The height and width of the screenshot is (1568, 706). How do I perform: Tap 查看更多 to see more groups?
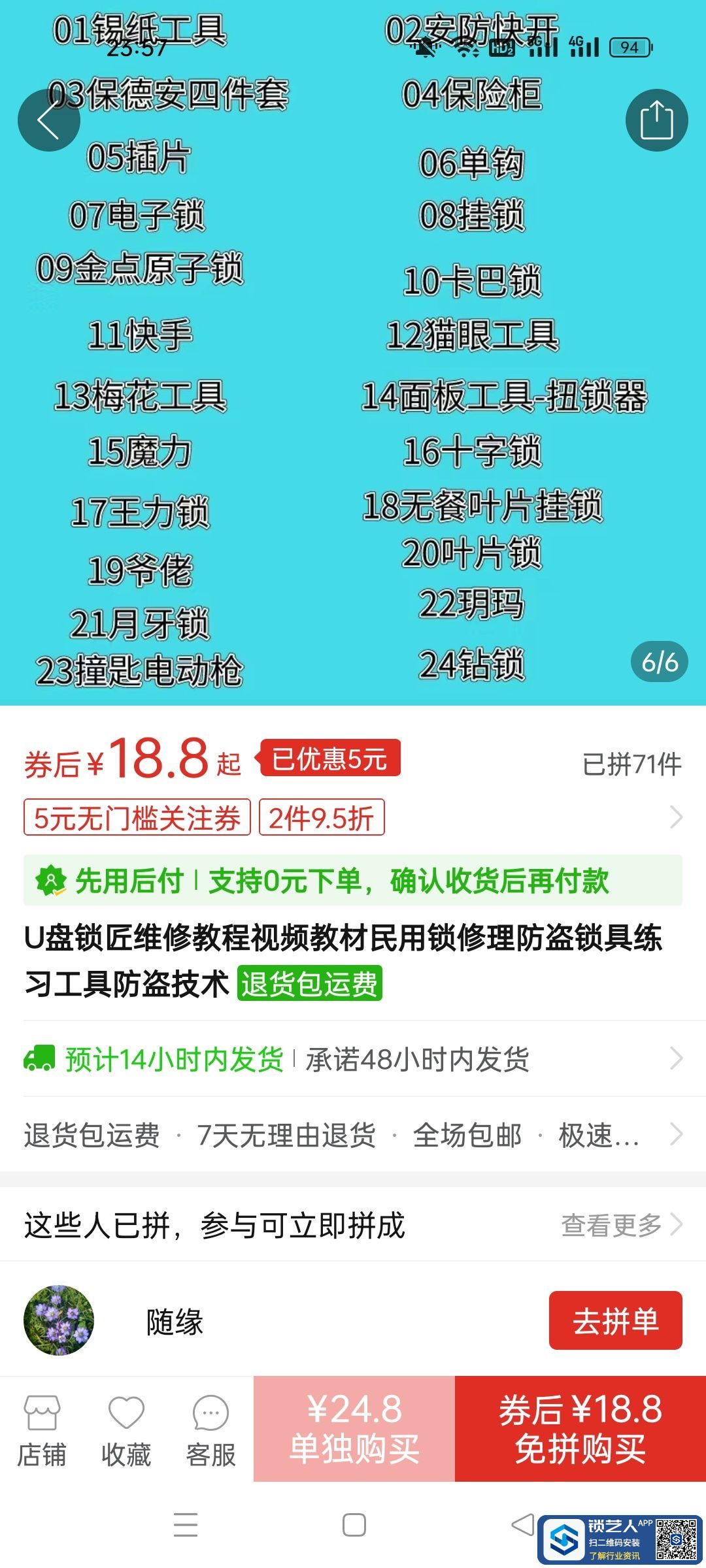(621, 1226)
